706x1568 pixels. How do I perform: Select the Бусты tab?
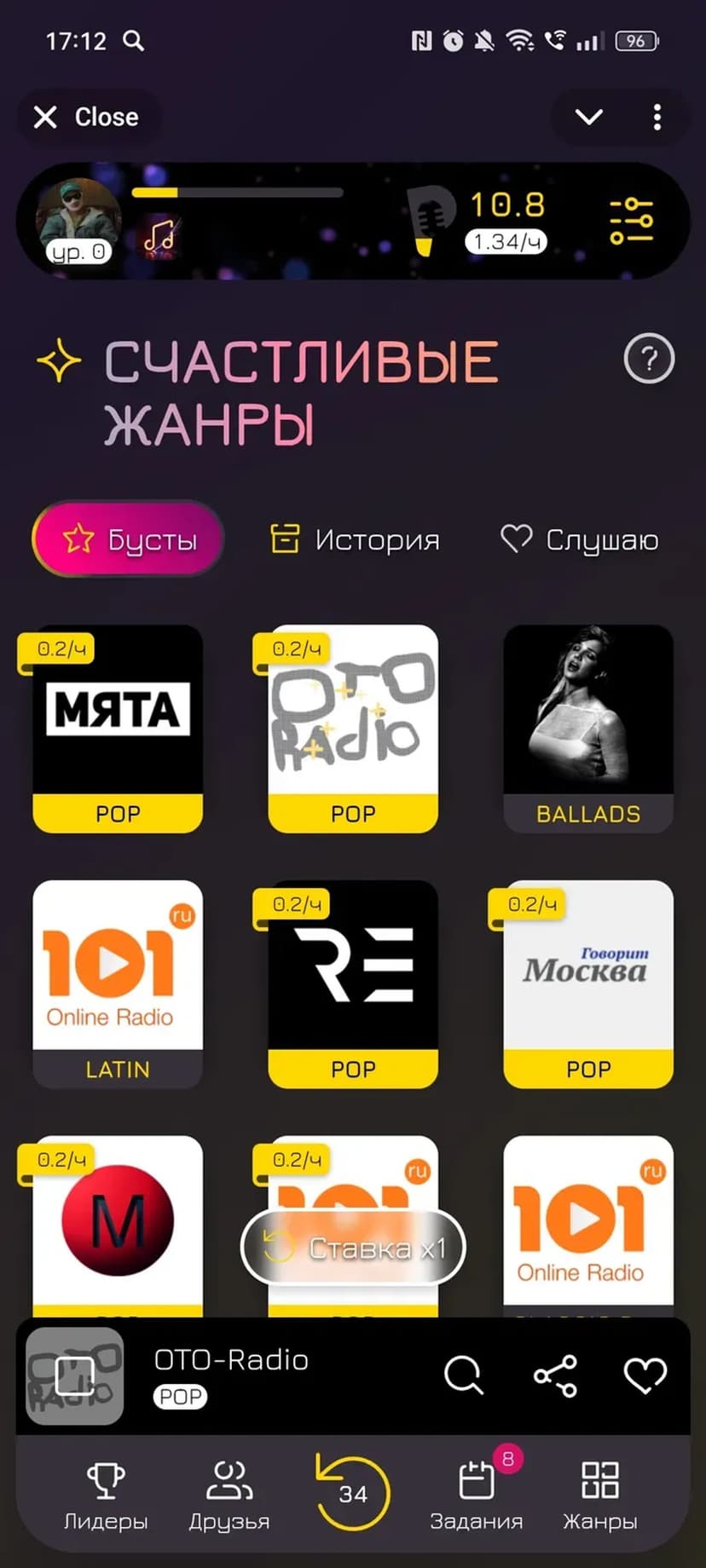[129, 539]
